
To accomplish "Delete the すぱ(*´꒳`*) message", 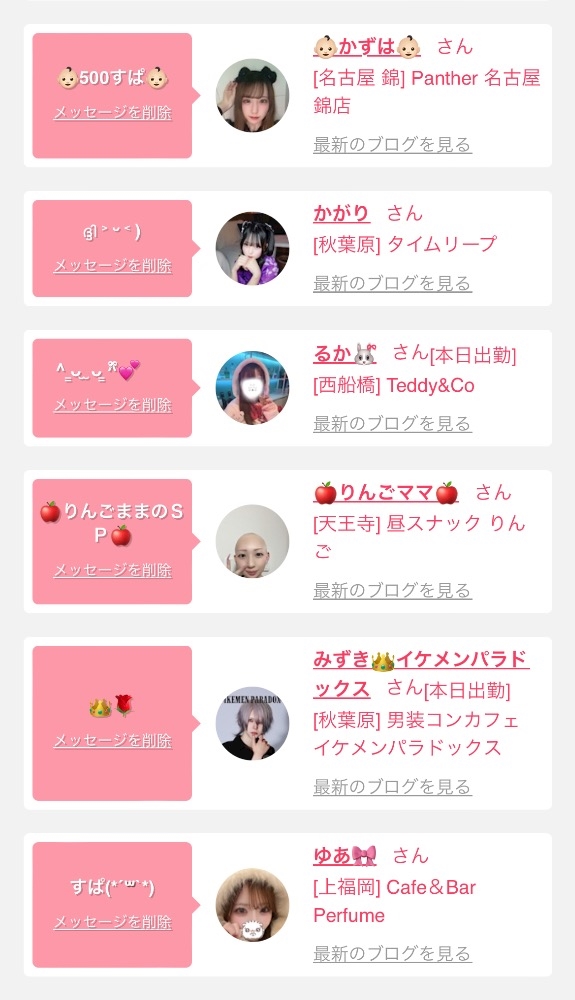I will click(x=113, y=922).
